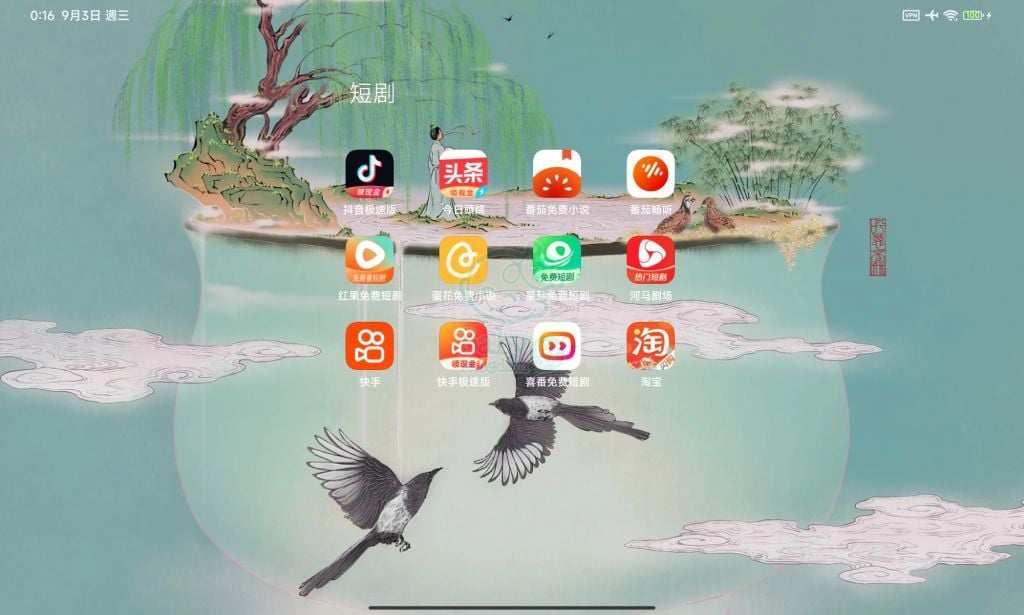Open 星芽免费短剧 app
1024x615 pixels.
tap(557, 260)
